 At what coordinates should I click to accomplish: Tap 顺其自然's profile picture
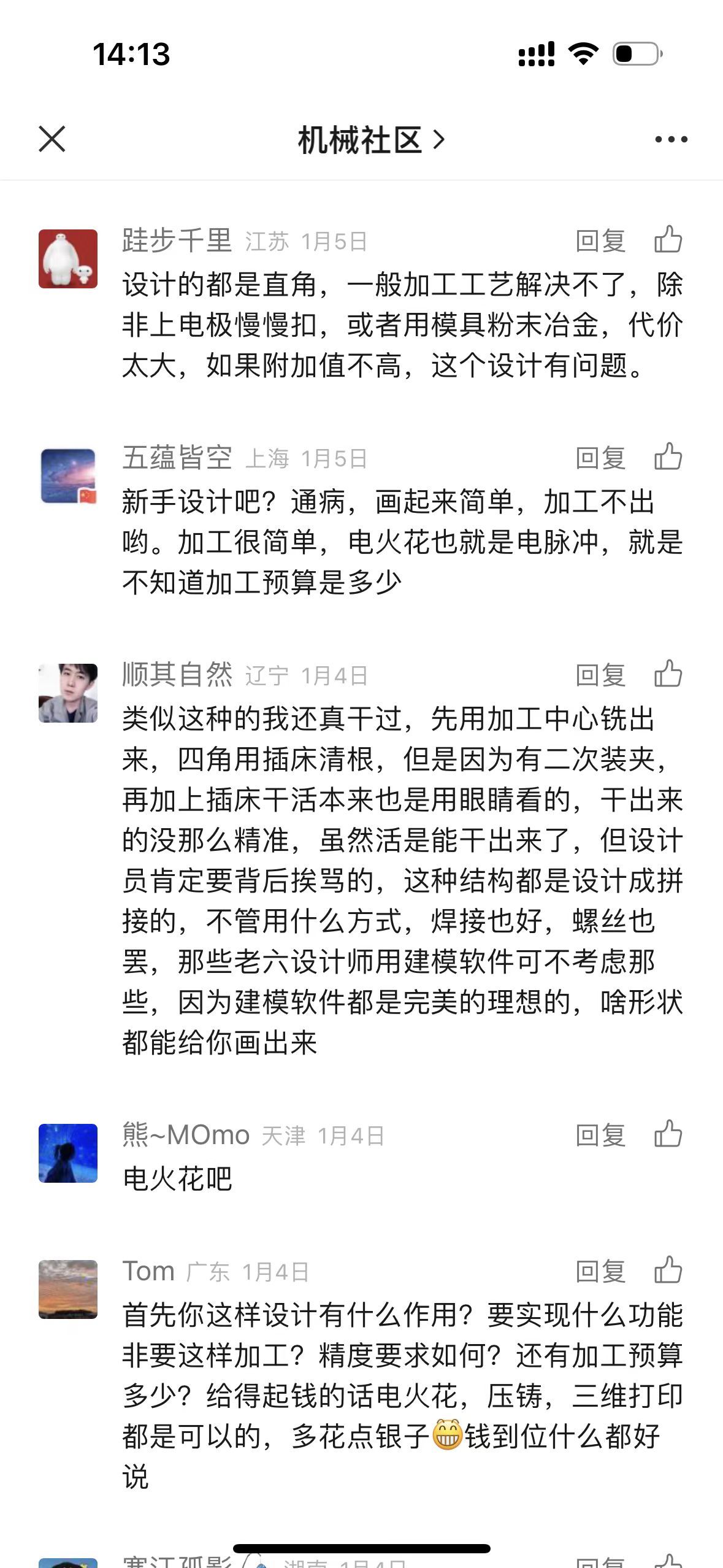point(68,693)
